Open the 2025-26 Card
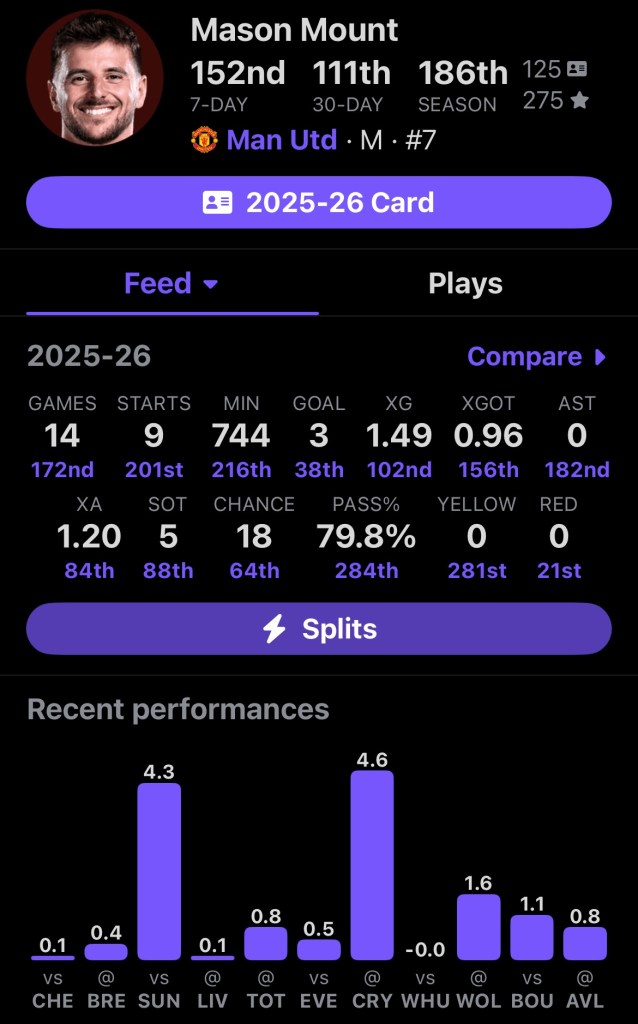Viewport: 638px width, 1024px height. [x=318, y=203]
